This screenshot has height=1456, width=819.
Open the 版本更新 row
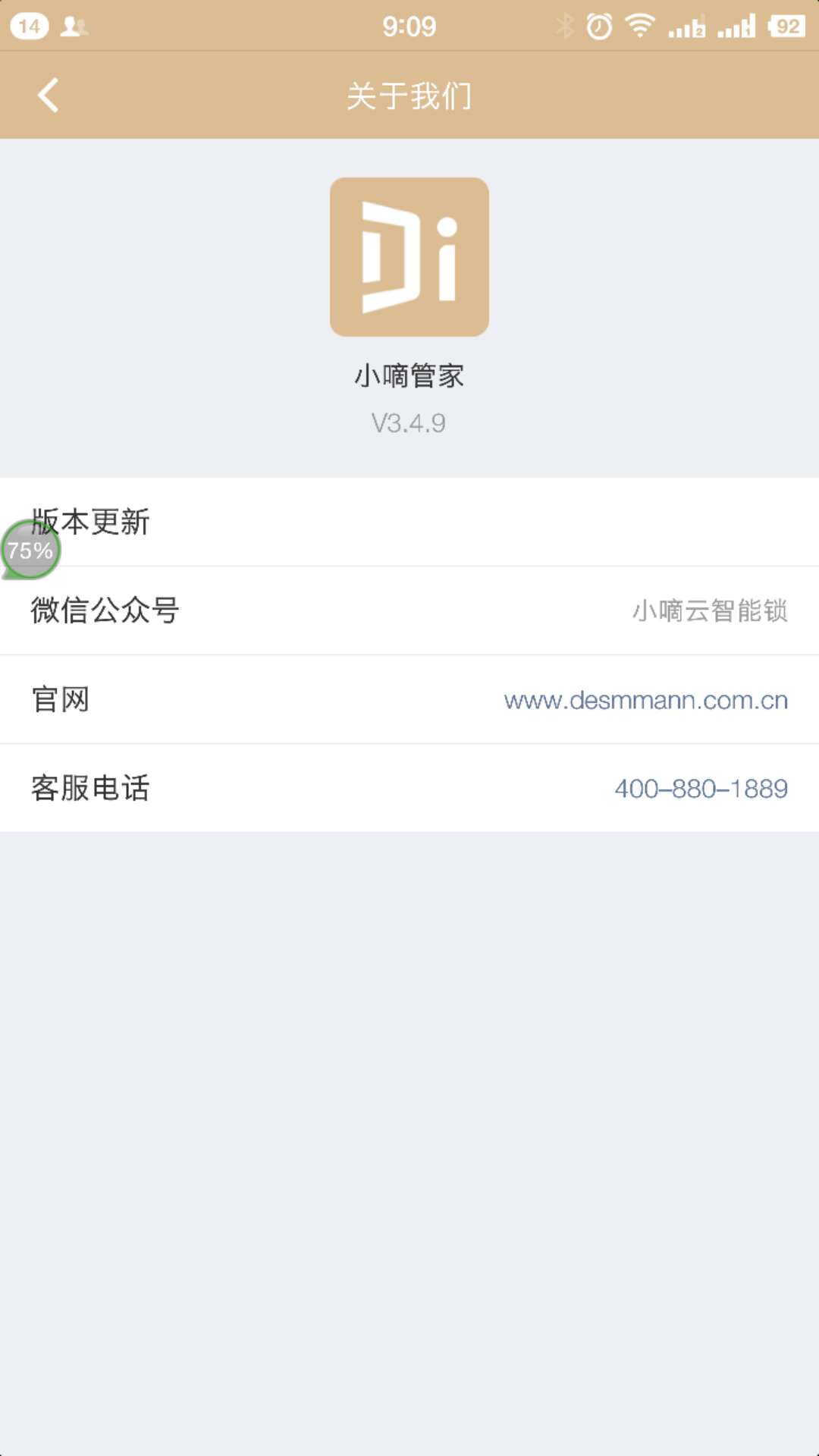point(409,522)
